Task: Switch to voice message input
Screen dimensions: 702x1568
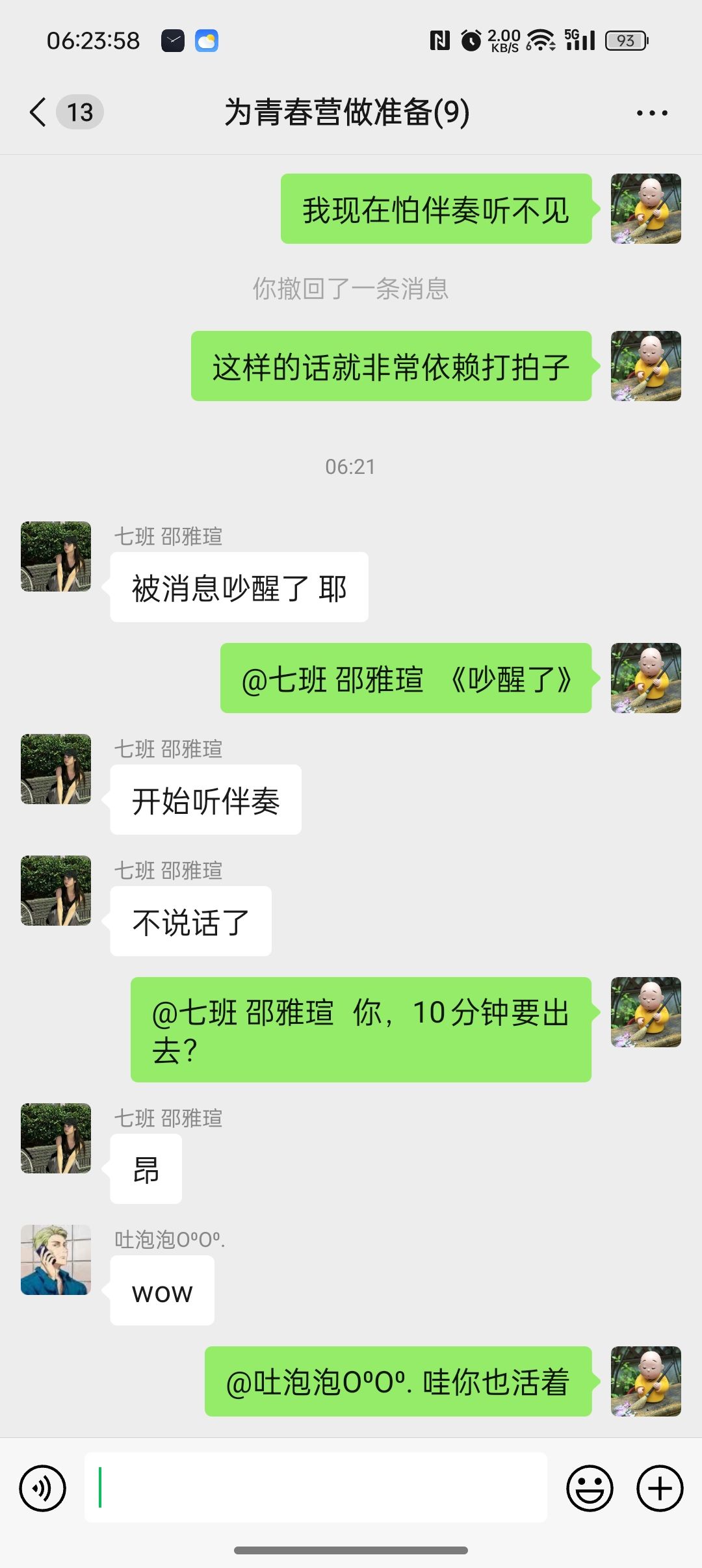Action: pos(43,1488)
